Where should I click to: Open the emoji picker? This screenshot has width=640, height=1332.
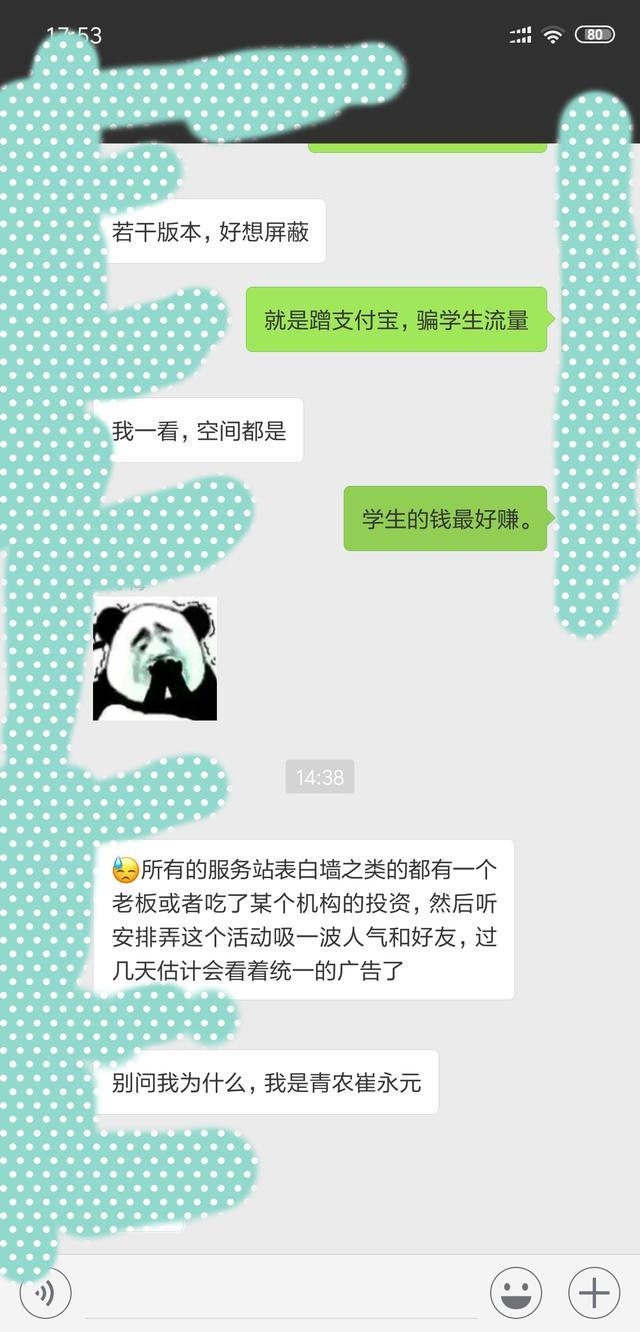(x=516, y=1292)
